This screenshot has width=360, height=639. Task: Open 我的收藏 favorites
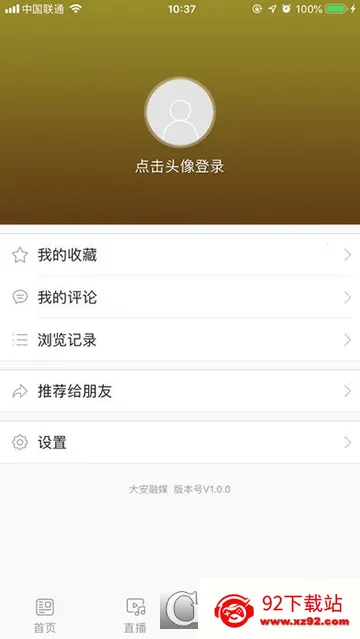(180, 255)
